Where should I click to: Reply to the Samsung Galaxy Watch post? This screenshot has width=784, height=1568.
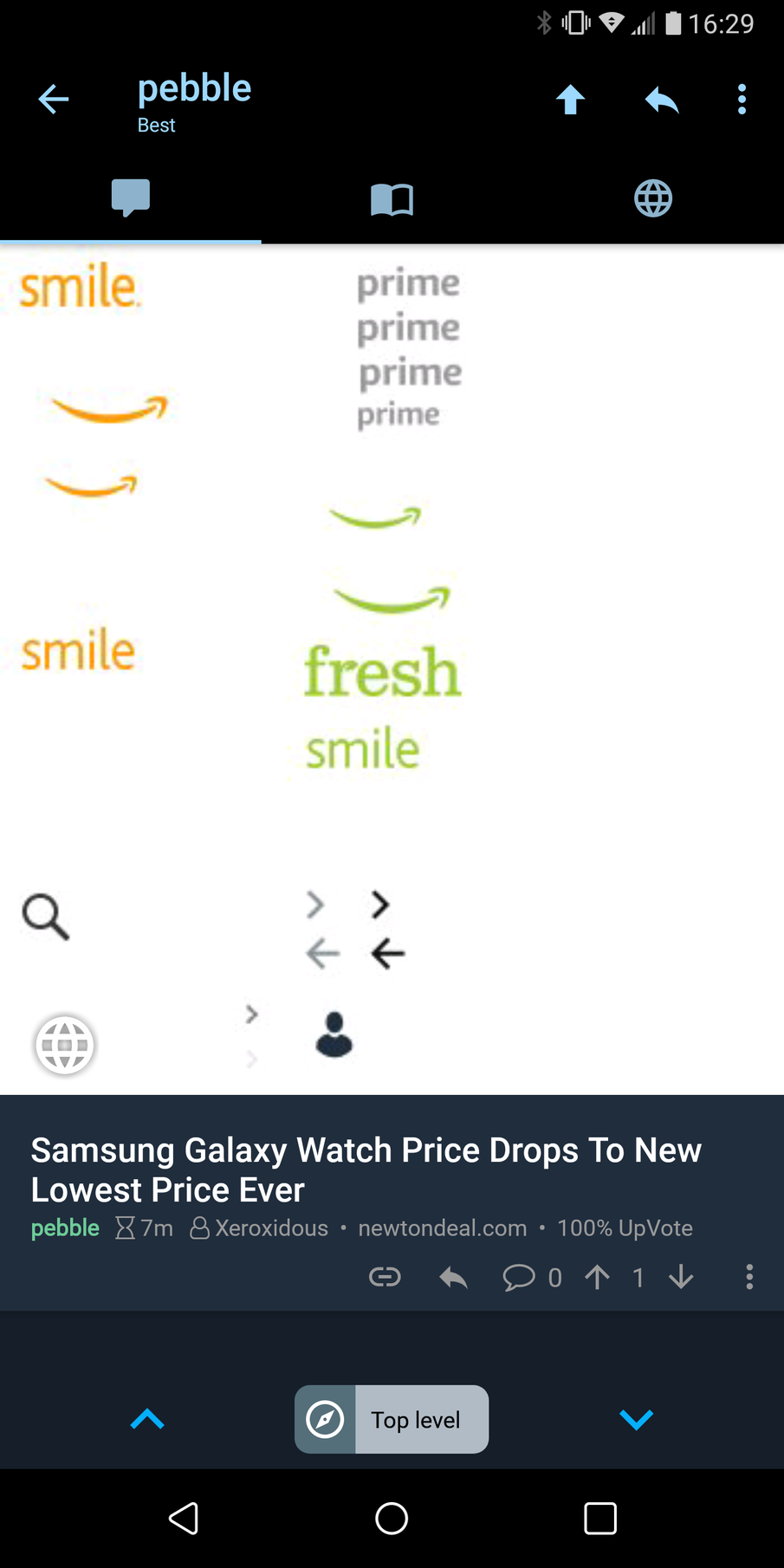[x=453, y=1277]
